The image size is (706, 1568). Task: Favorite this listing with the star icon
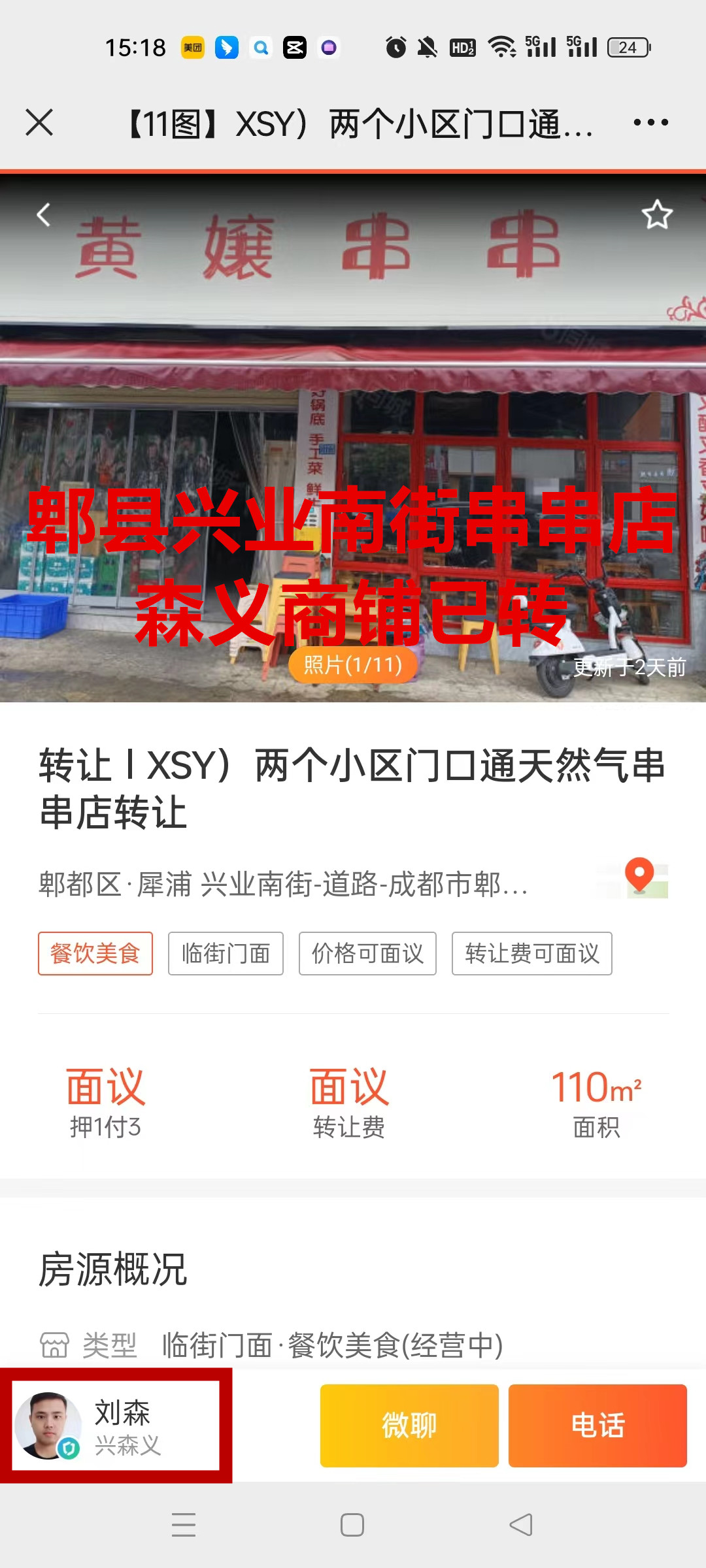tap(656, 215)
